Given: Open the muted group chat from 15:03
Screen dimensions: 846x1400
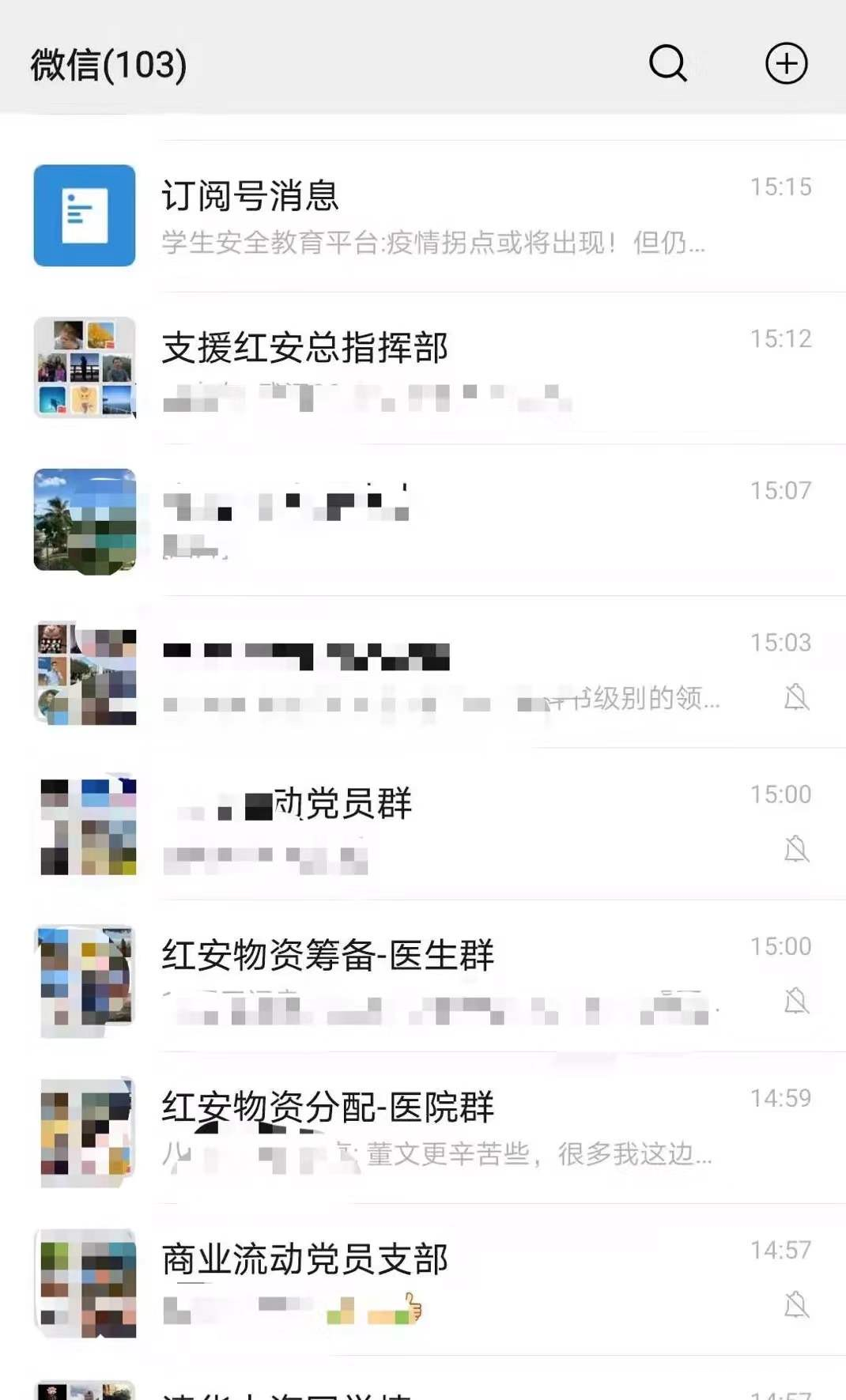Looking at the screenshot, I should [427, 672].
